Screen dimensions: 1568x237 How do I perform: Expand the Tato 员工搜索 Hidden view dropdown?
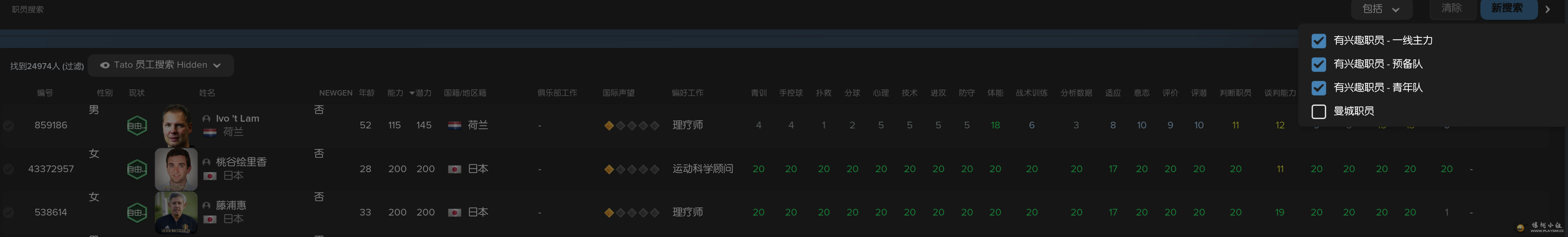[x=161, y=65]
